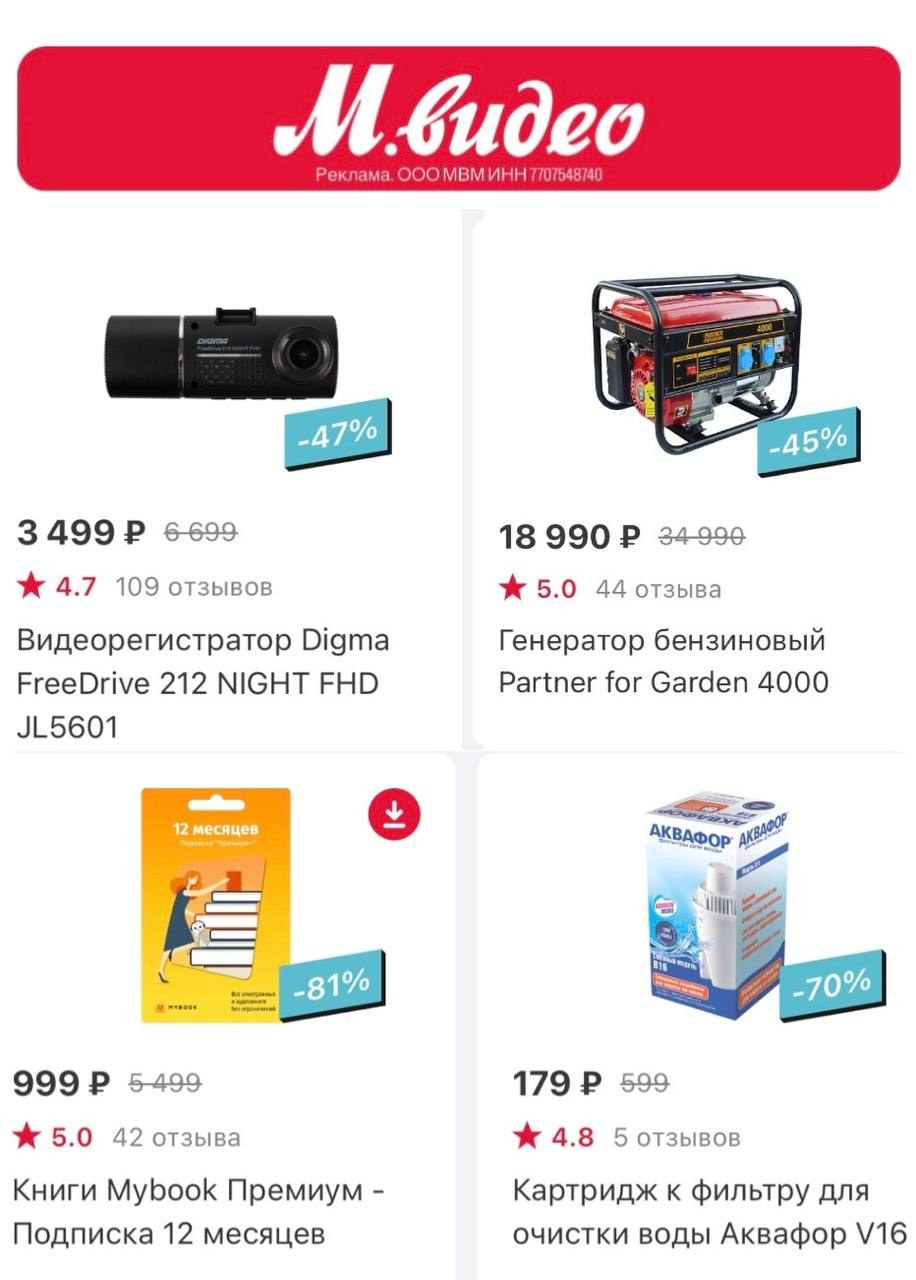Click the red star beside rating 4.7
The width and height of the screenshot is (916, 1280).
29,587
